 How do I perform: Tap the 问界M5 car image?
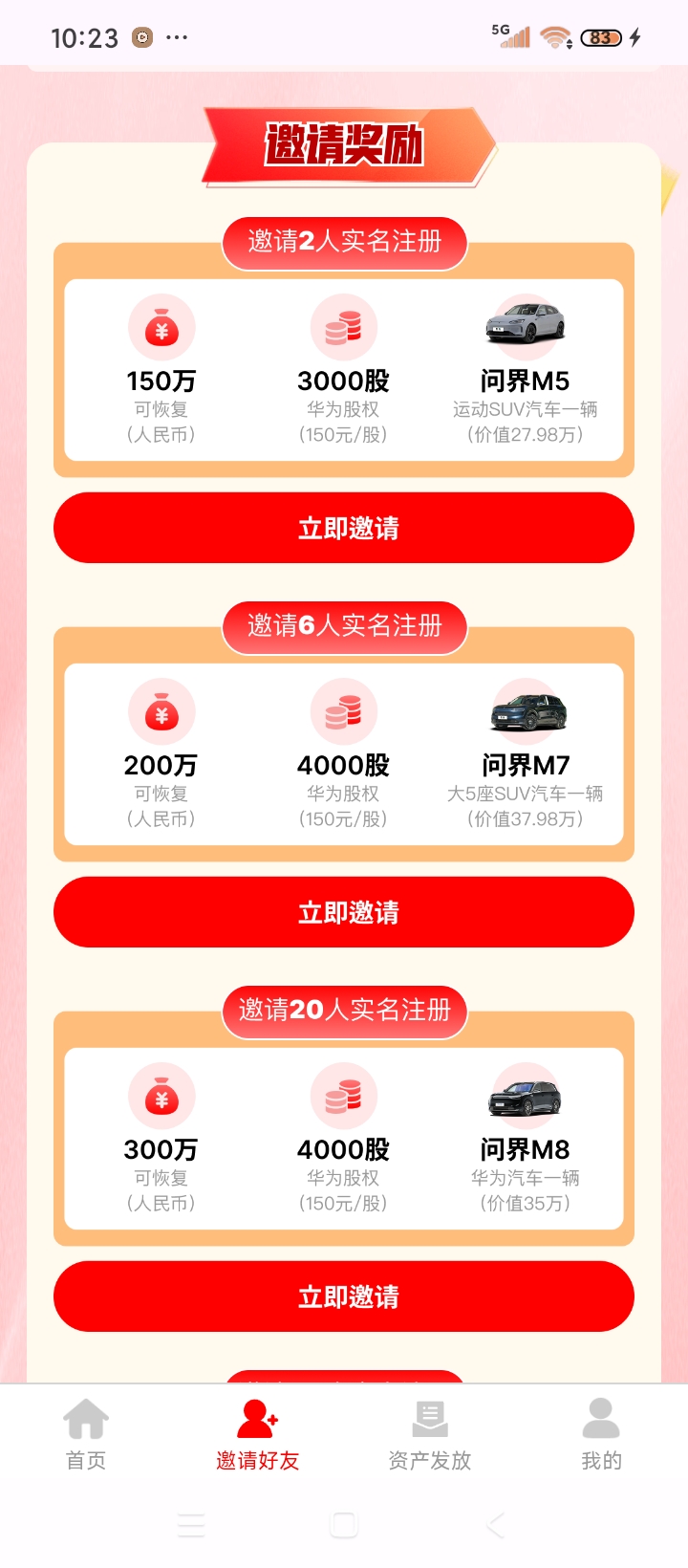coord(525,323)
